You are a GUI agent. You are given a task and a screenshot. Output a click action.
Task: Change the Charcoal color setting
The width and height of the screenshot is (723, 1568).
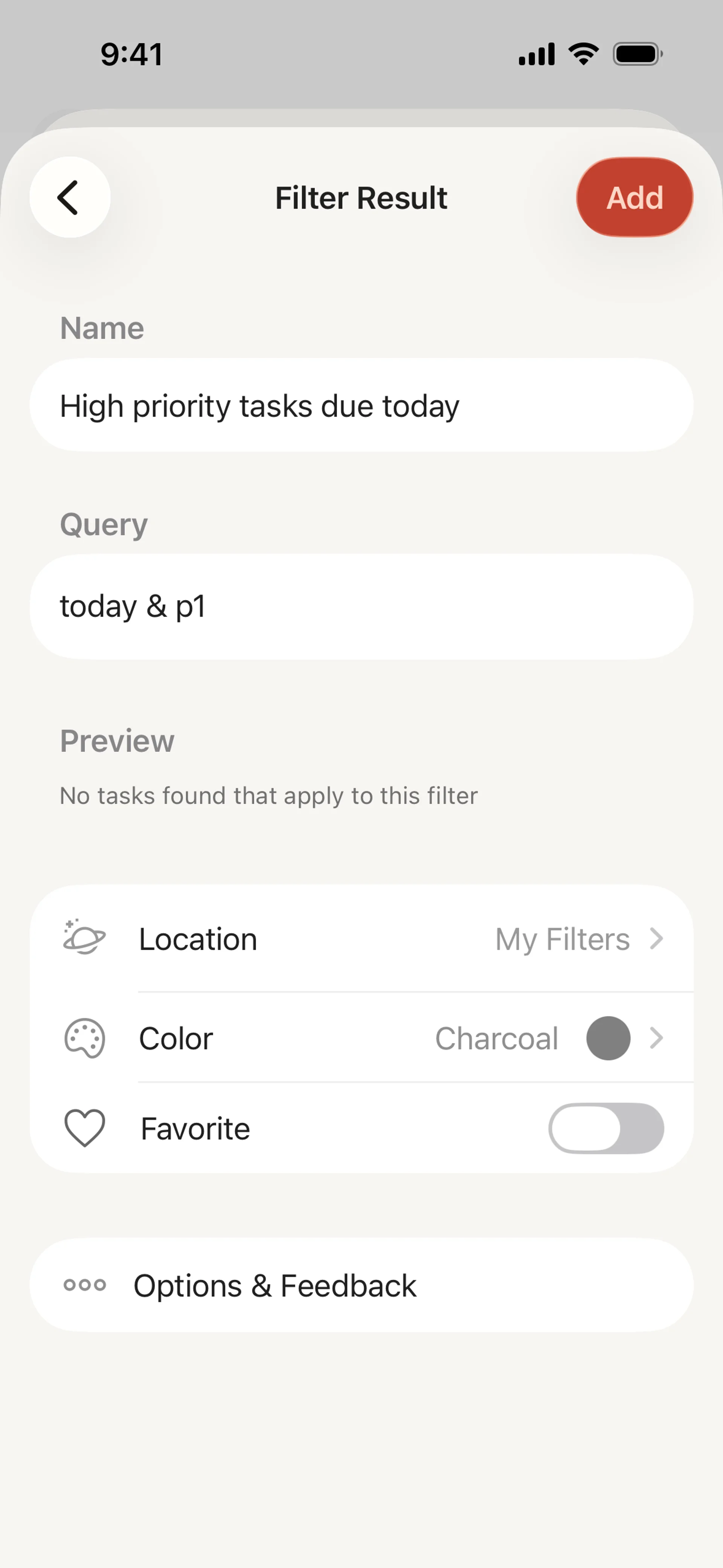coord(361,1038)
